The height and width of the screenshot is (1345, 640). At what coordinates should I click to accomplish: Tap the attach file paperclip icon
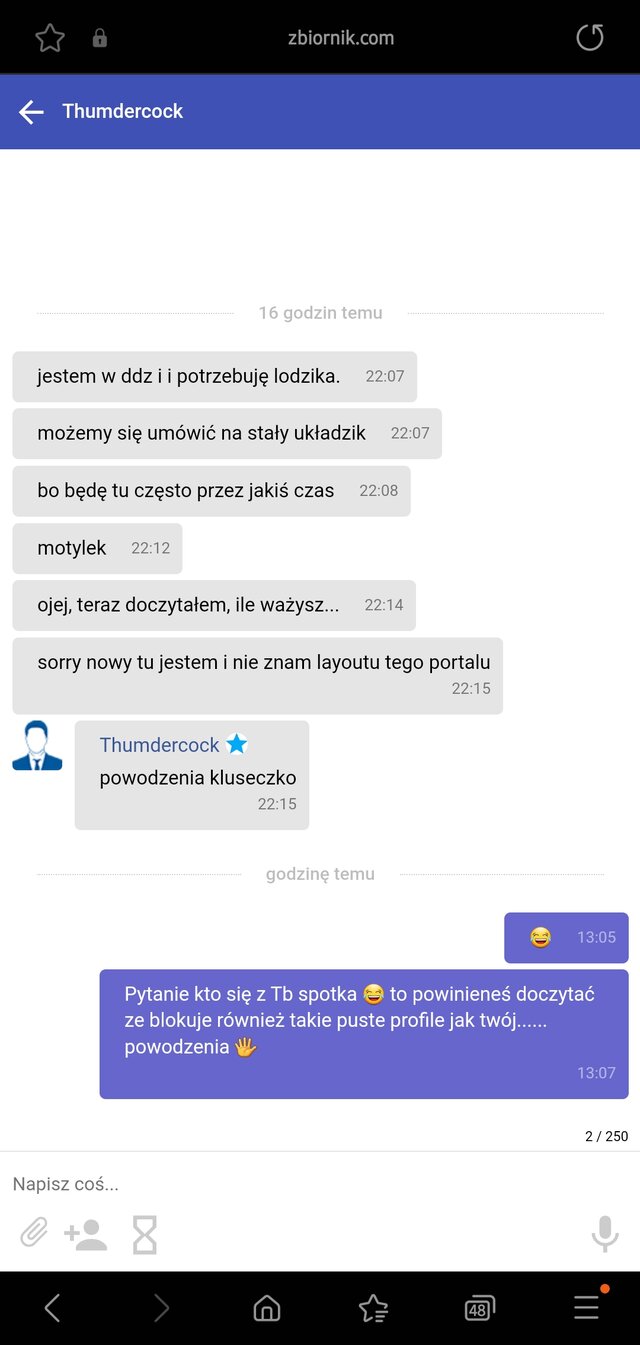pos(34,1234)
